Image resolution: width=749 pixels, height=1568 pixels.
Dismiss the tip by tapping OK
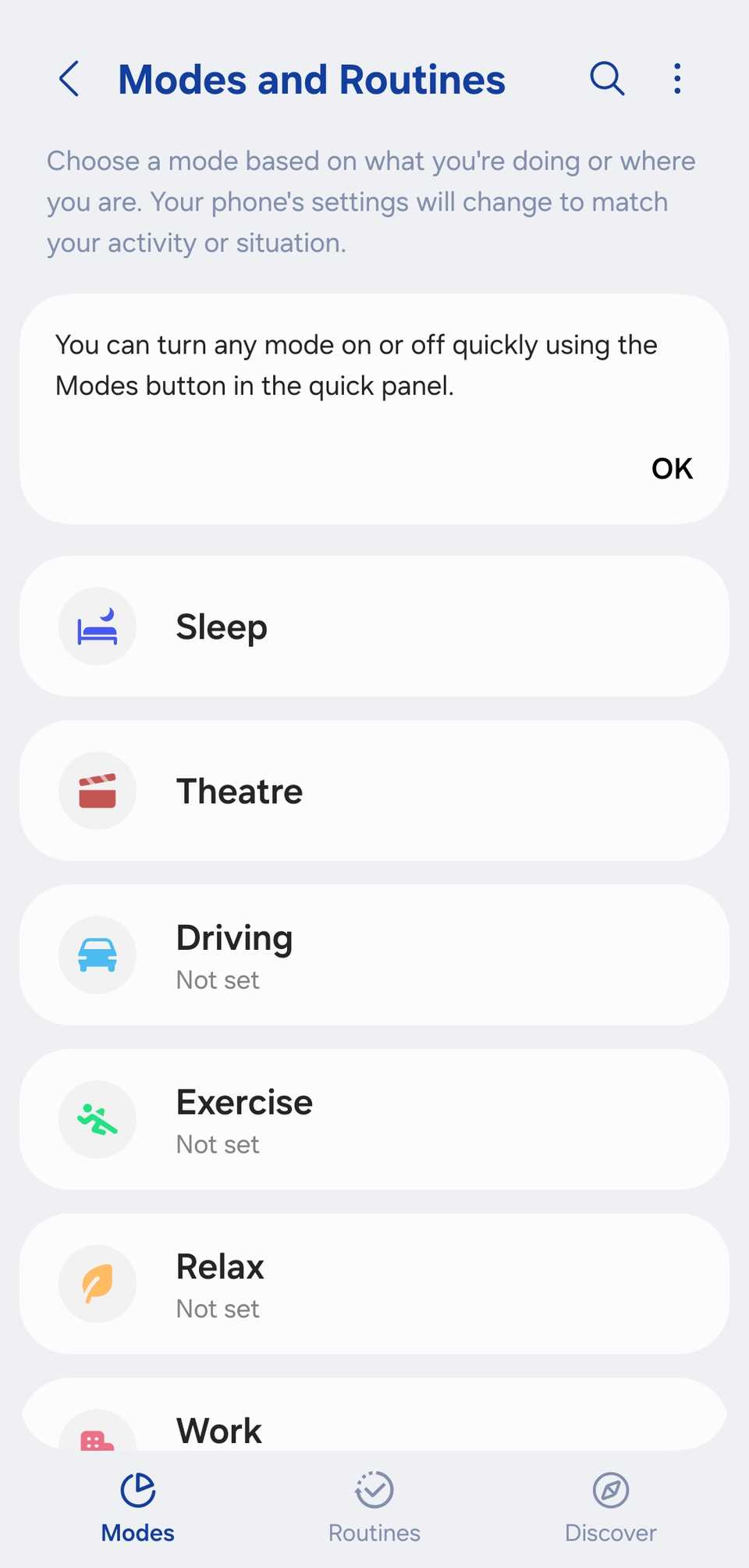pos(671,468)
